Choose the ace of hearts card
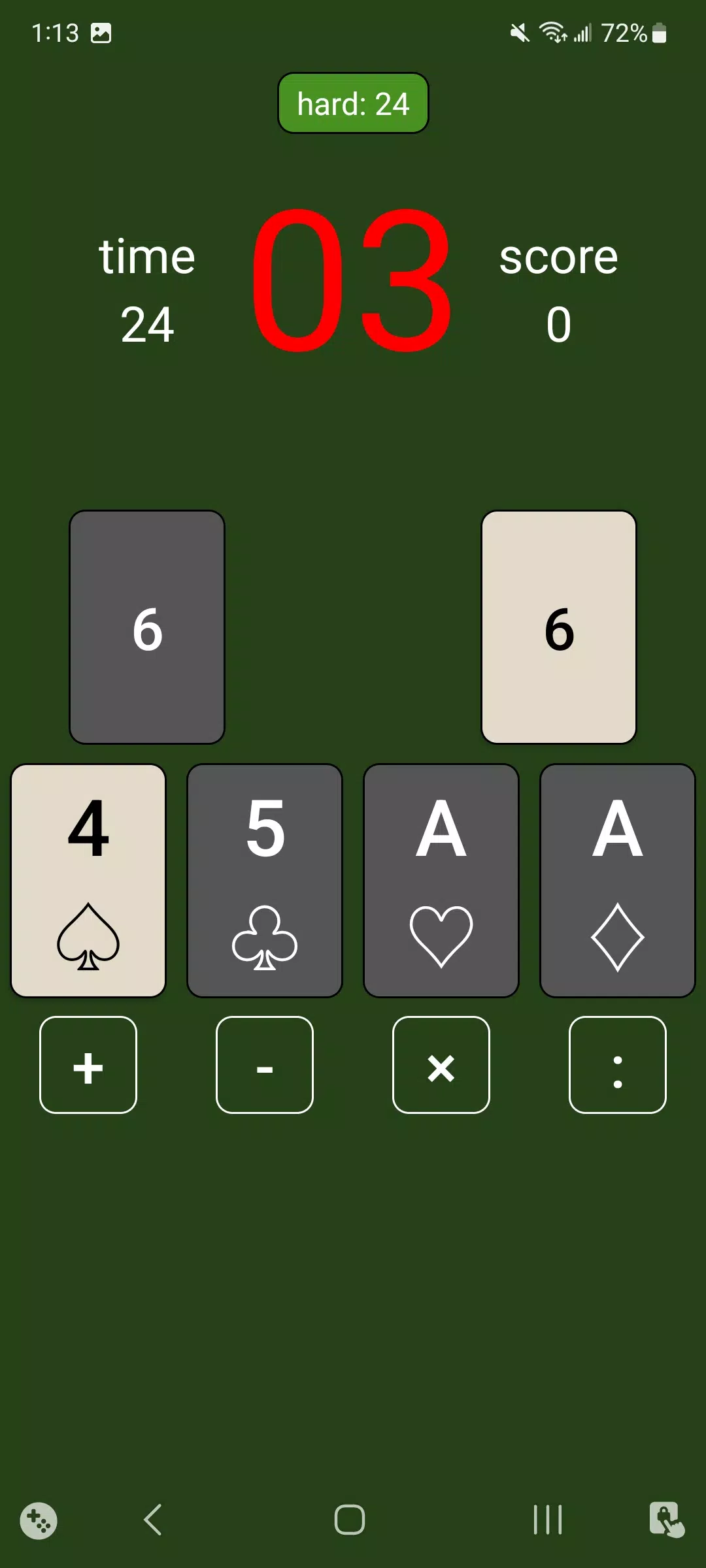 (441, 881)
